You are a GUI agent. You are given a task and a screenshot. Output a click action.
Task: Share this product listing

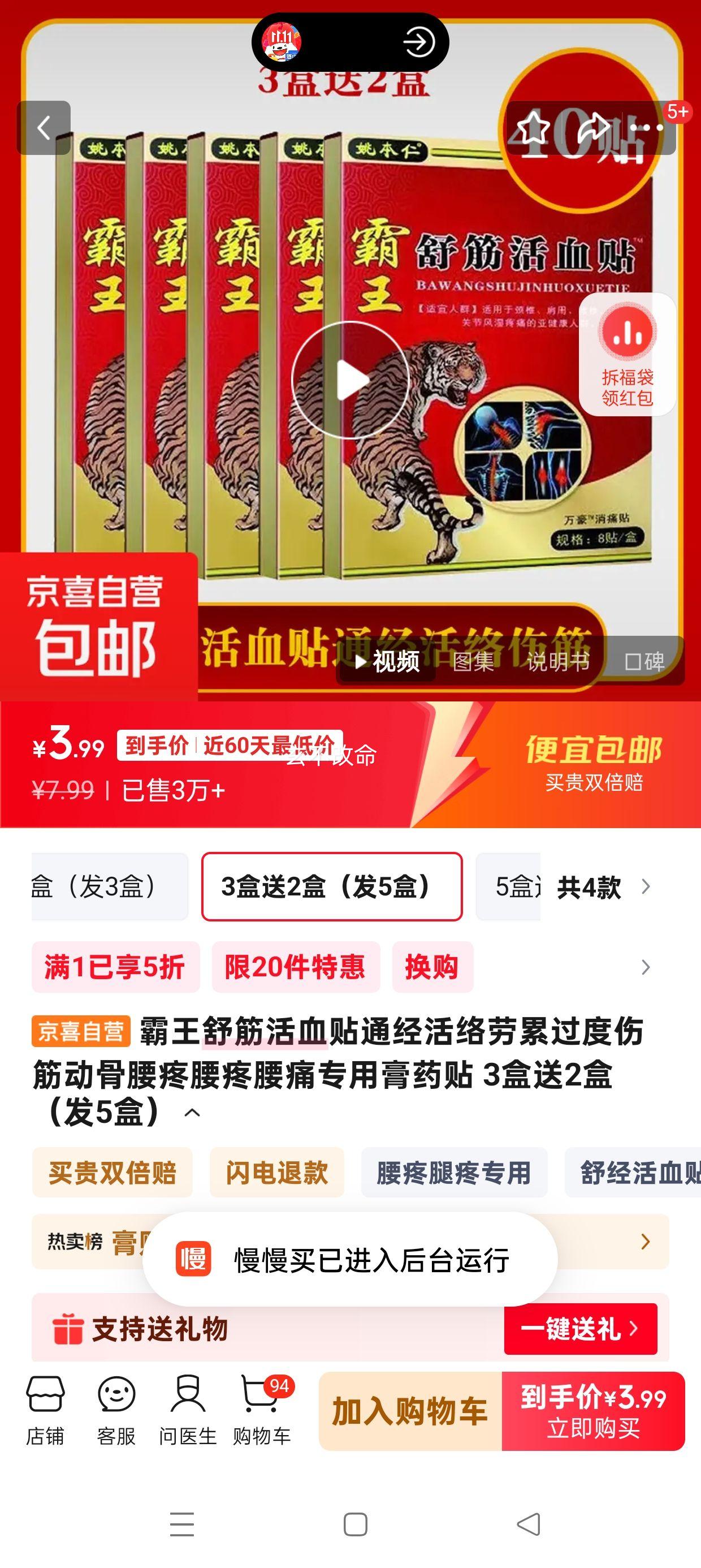pos(592,128)
